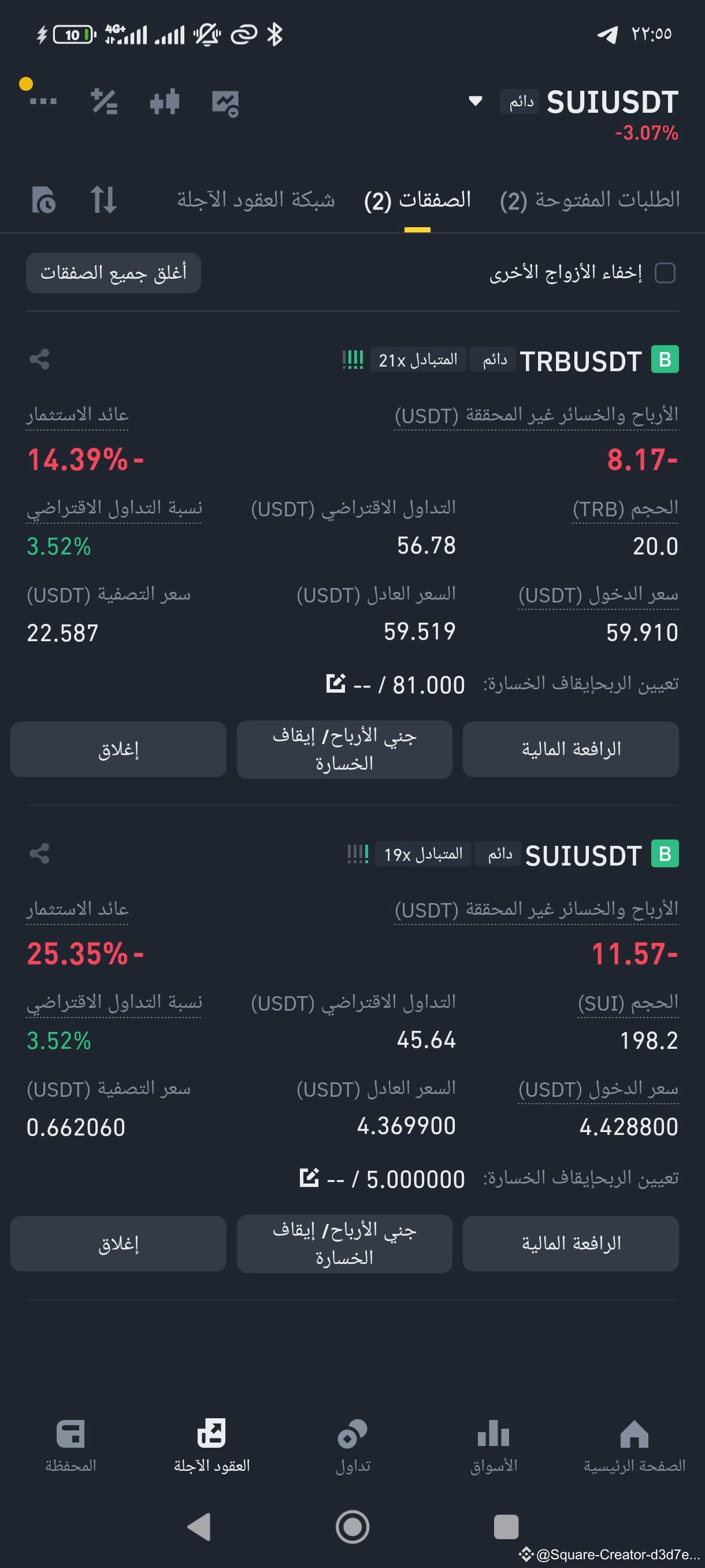Share the SUIUSDT position
The height and width of the screenshot is (1568, 705).
pyautogui.click(x=39, y=854)
